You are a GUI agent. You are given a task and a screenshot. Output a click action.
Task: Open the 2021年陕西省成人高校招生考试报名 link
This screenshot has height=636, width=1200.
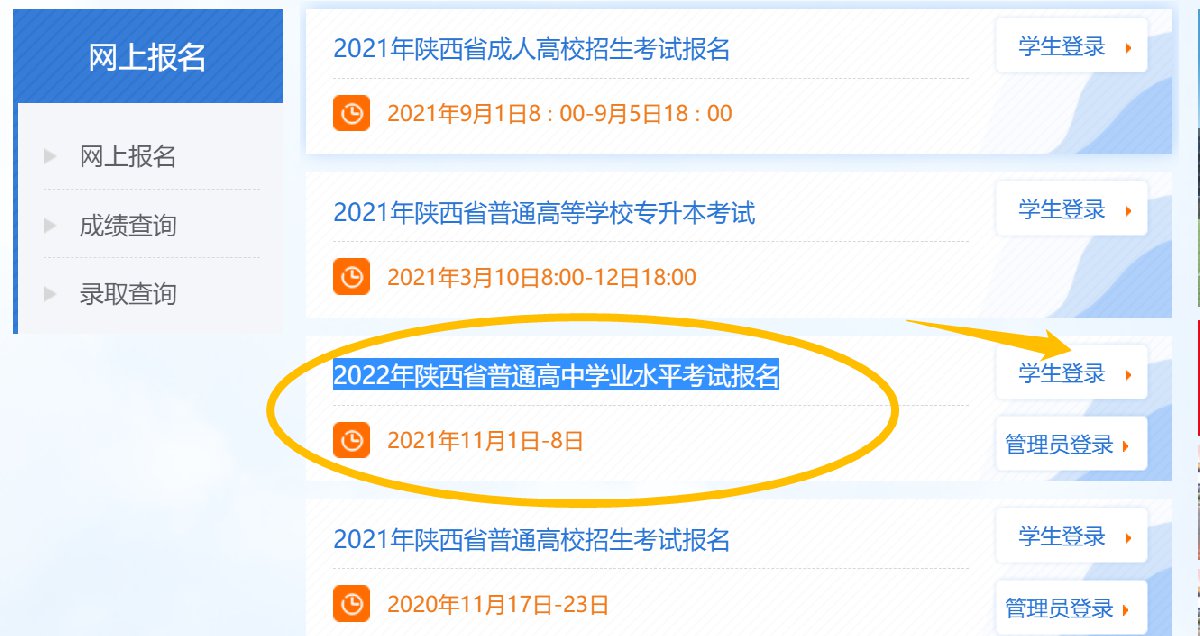coord(531,48)
